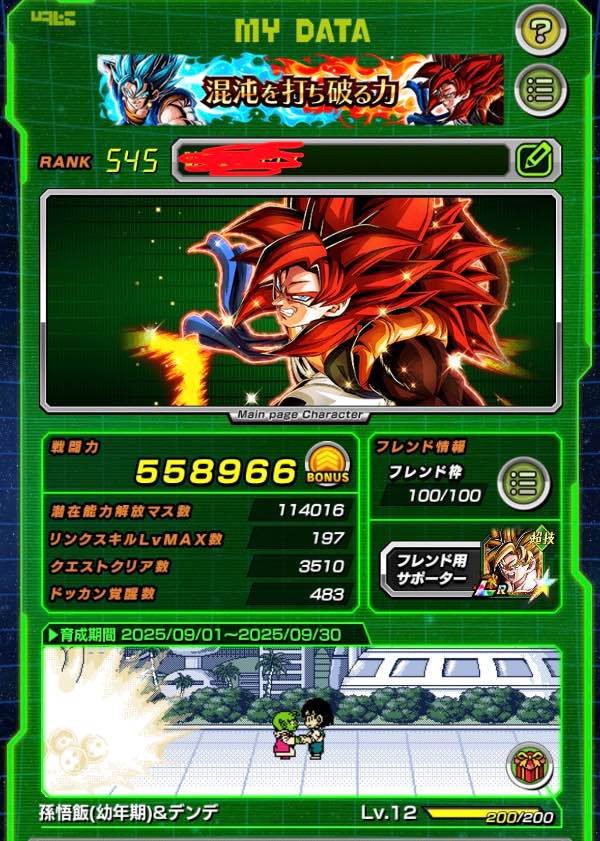Open the 混沌を打ち破る力 title banner
This screenshot has height=841, width=600.
pyautogui.click(x=300, y=88)
